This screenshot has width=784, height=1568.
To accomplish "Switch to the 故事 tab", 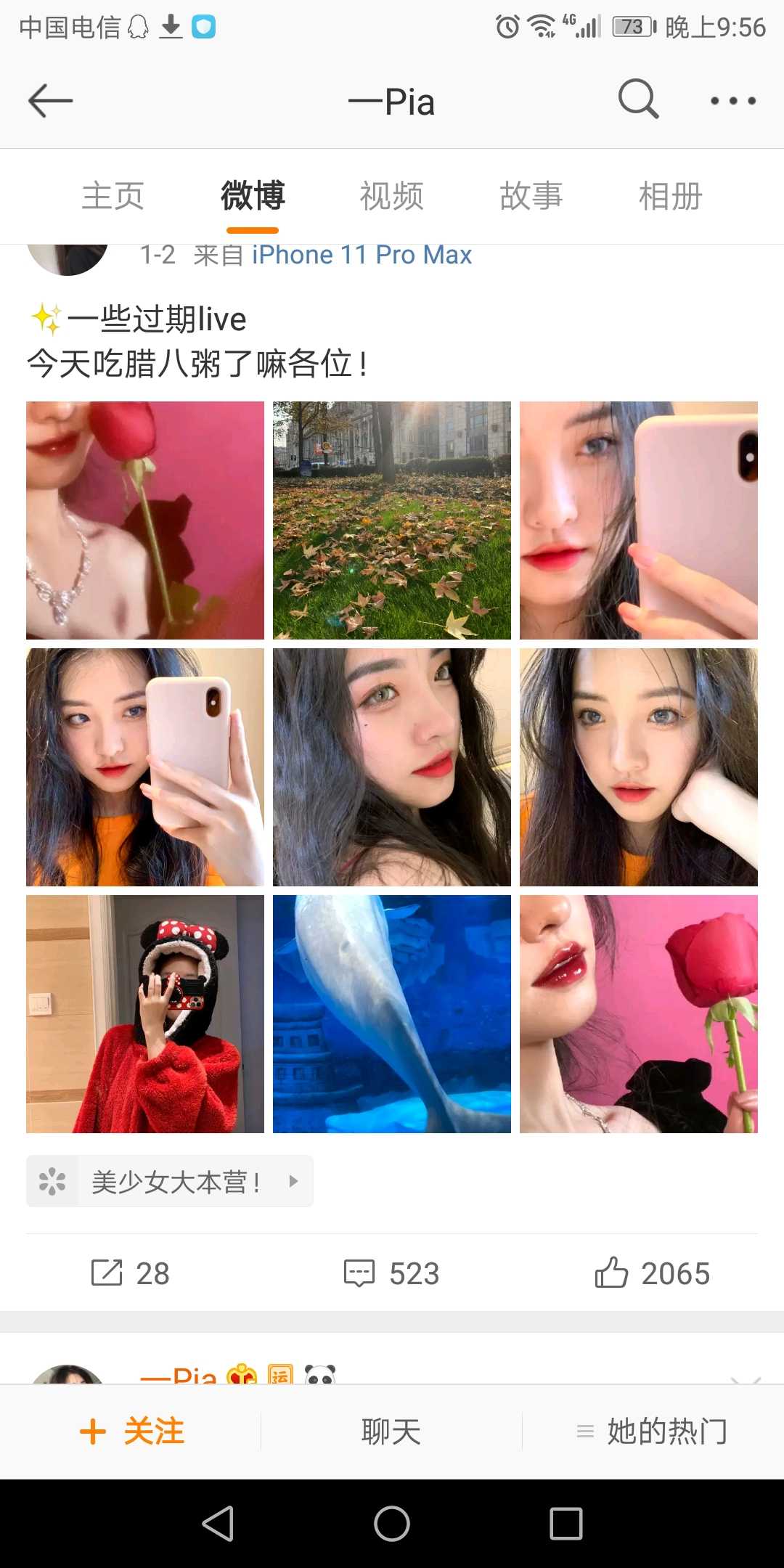I will click(531, 196).
